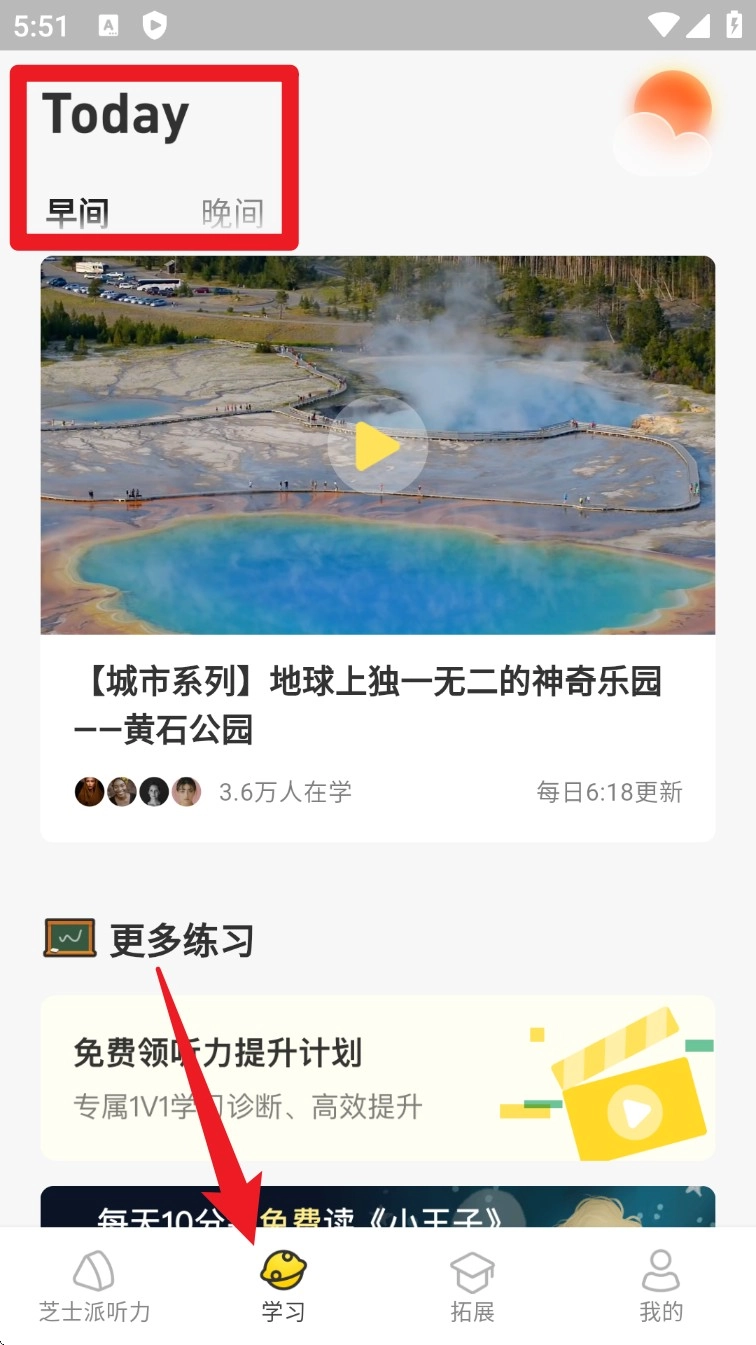The width and height of the screenshot is (756, 1345).
Task: Open the 免费领听力提升计划 card
Action: 377,1077
